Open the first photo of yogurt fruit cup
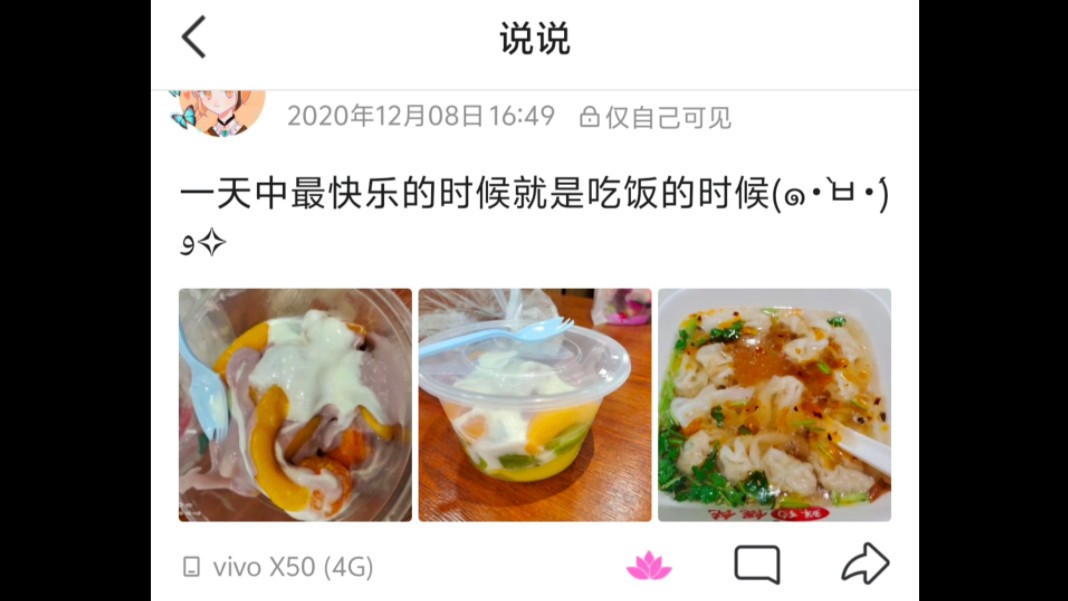The width and height of the screenshot is (1068, 601). 295,405
